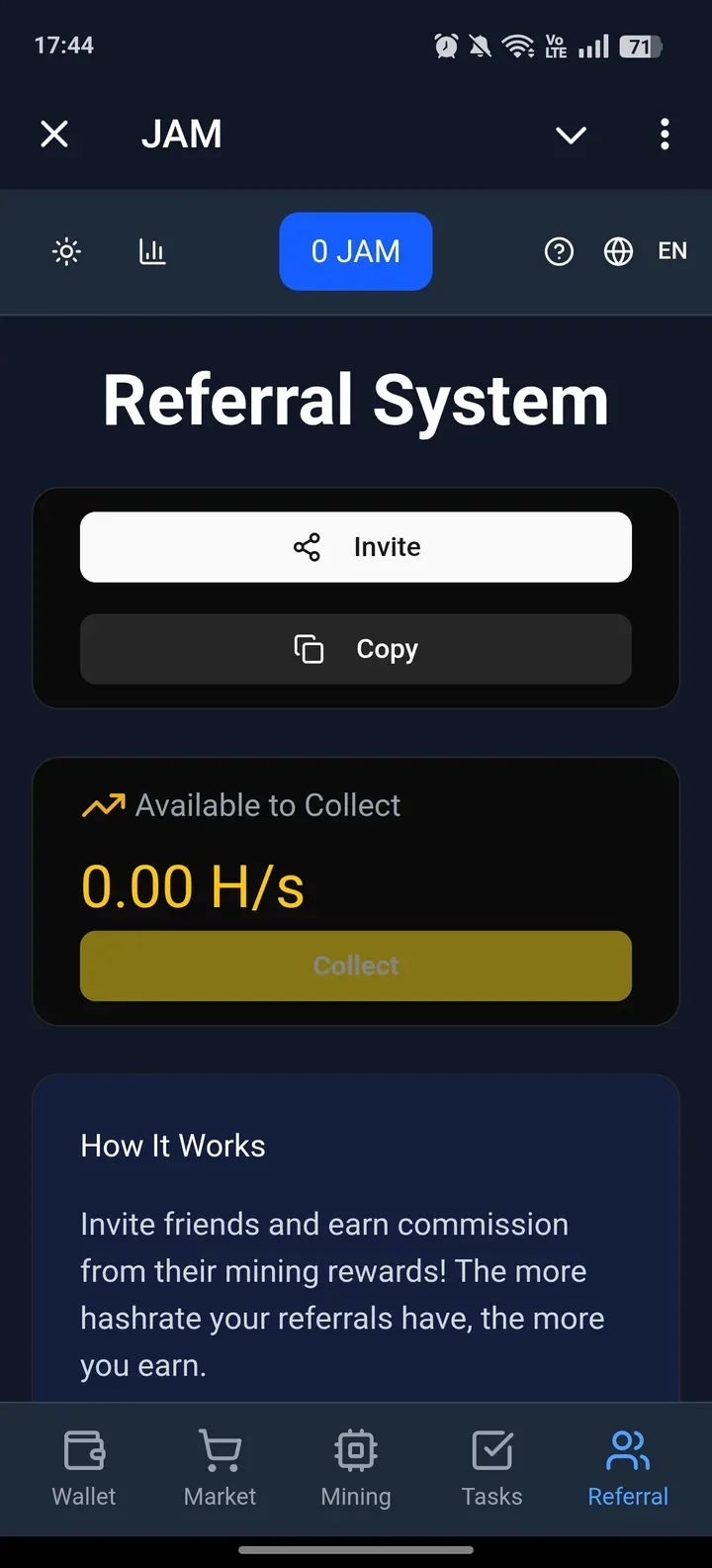Close the JAM mini app

(x=54, y=134)
